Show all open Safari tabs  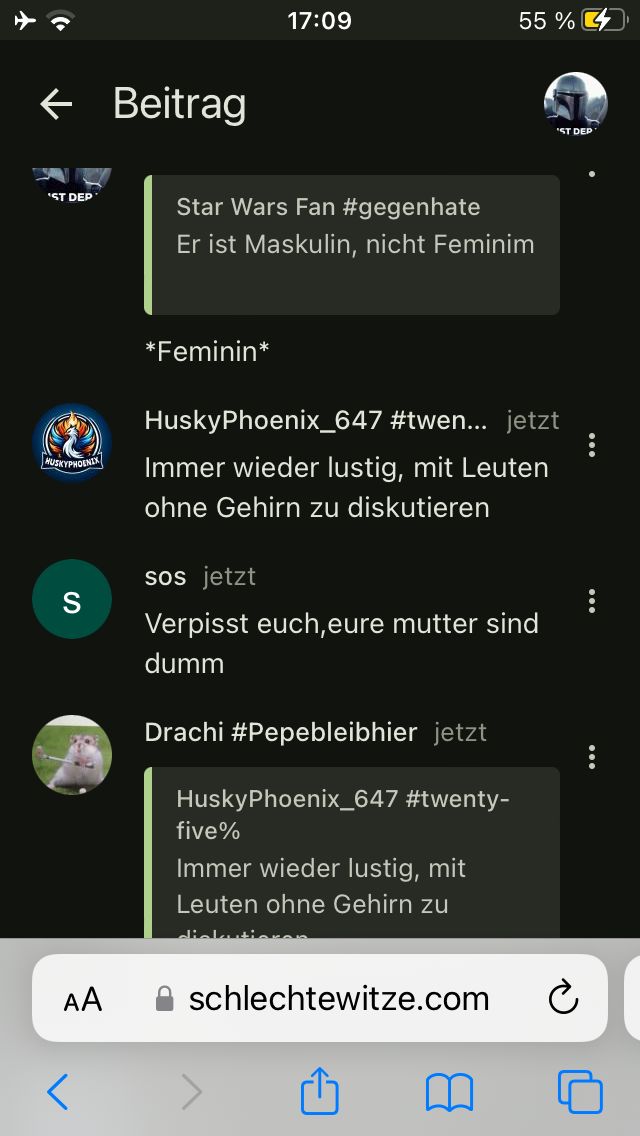tap(580, 1092)
